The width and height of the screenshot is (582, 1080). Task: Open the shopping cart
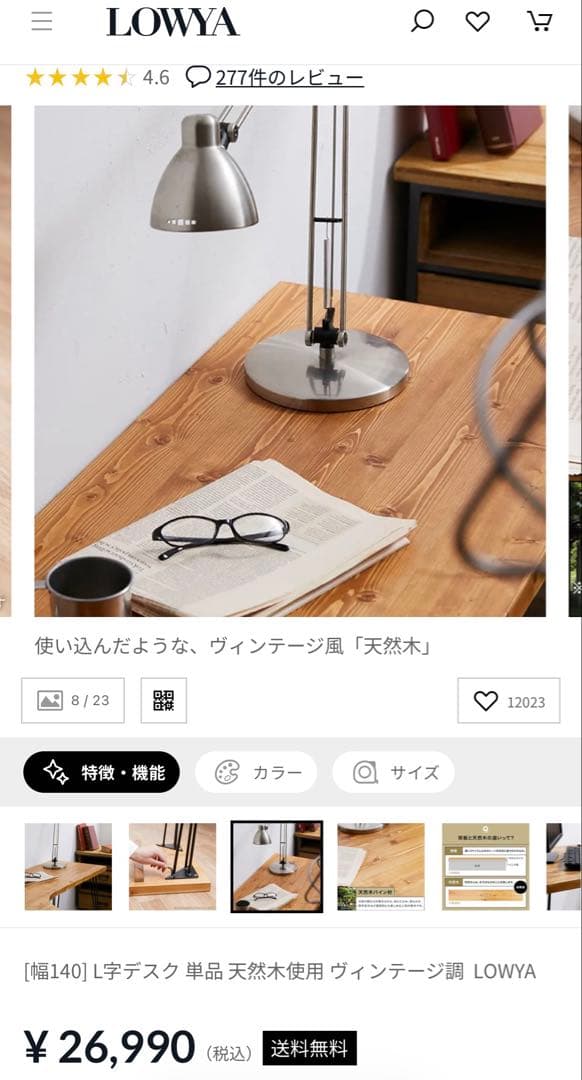click(539, 21)
